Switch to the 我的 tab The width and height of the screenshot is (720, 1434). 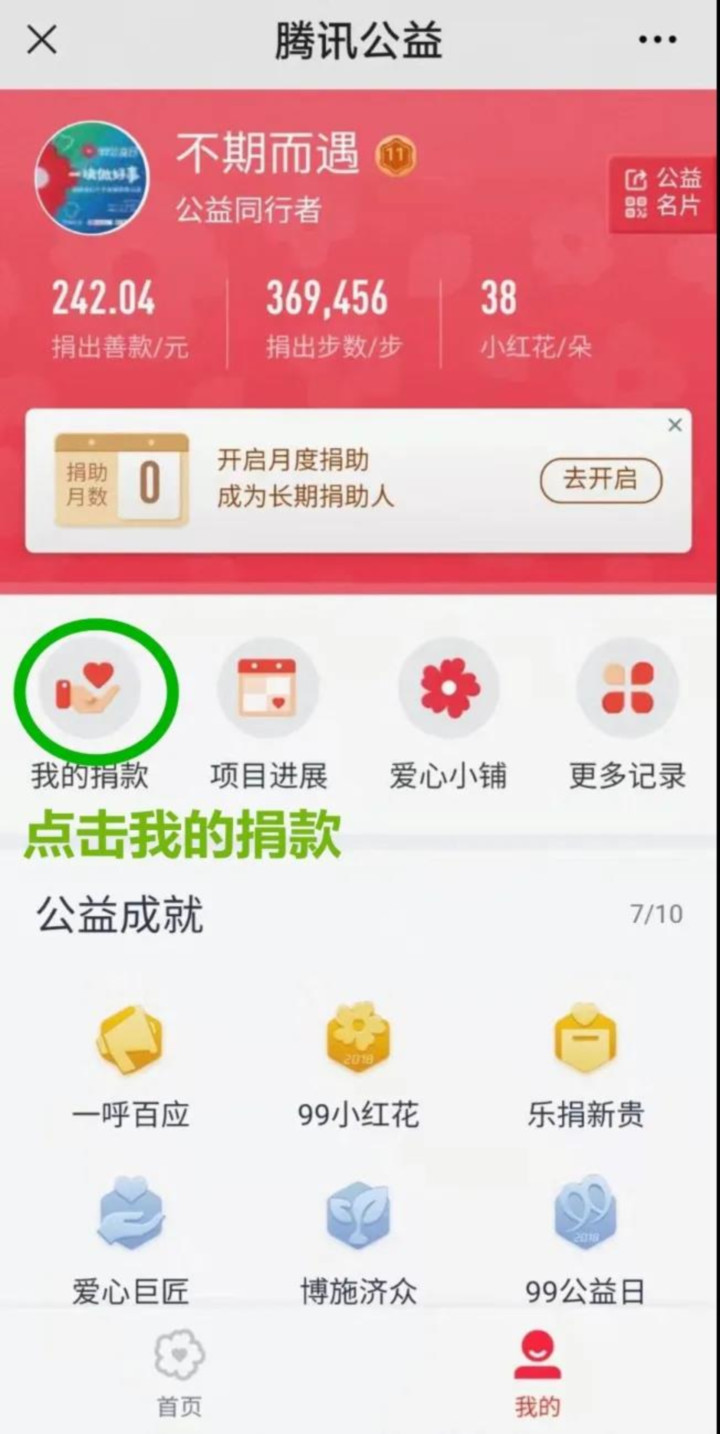coord(537,1372)
